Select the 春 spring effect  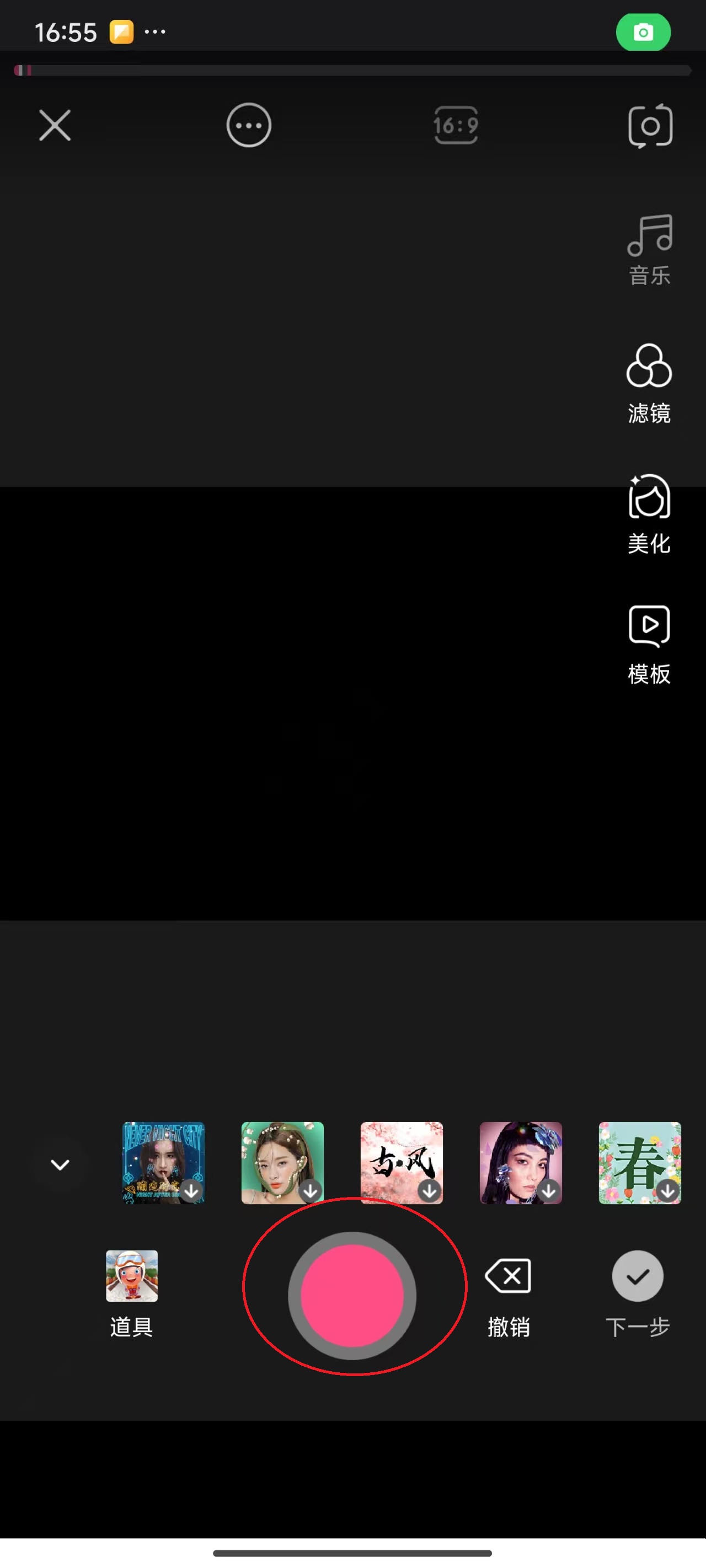point(640,1163)
